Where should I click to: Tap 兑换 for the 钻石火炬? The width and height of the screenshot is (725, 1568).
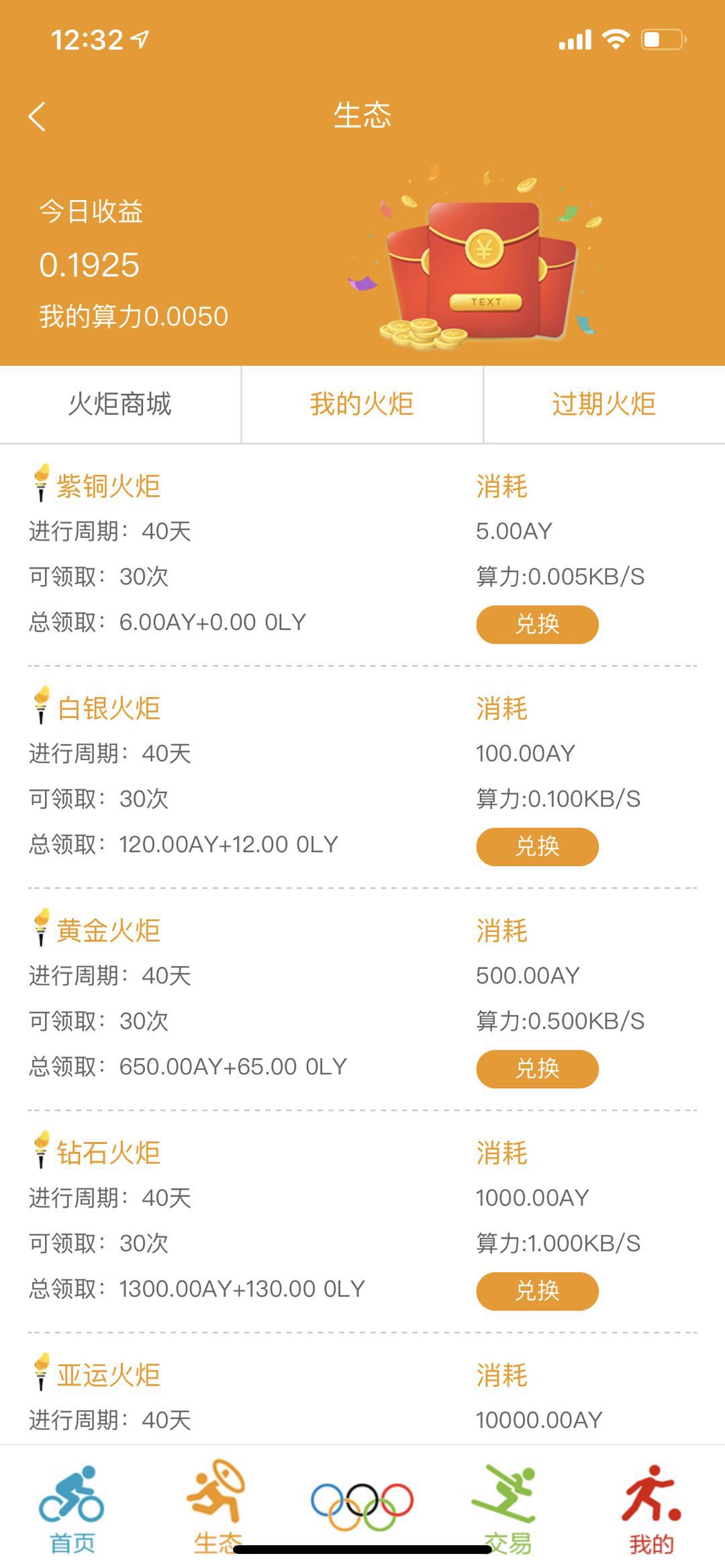(537, 1290)
